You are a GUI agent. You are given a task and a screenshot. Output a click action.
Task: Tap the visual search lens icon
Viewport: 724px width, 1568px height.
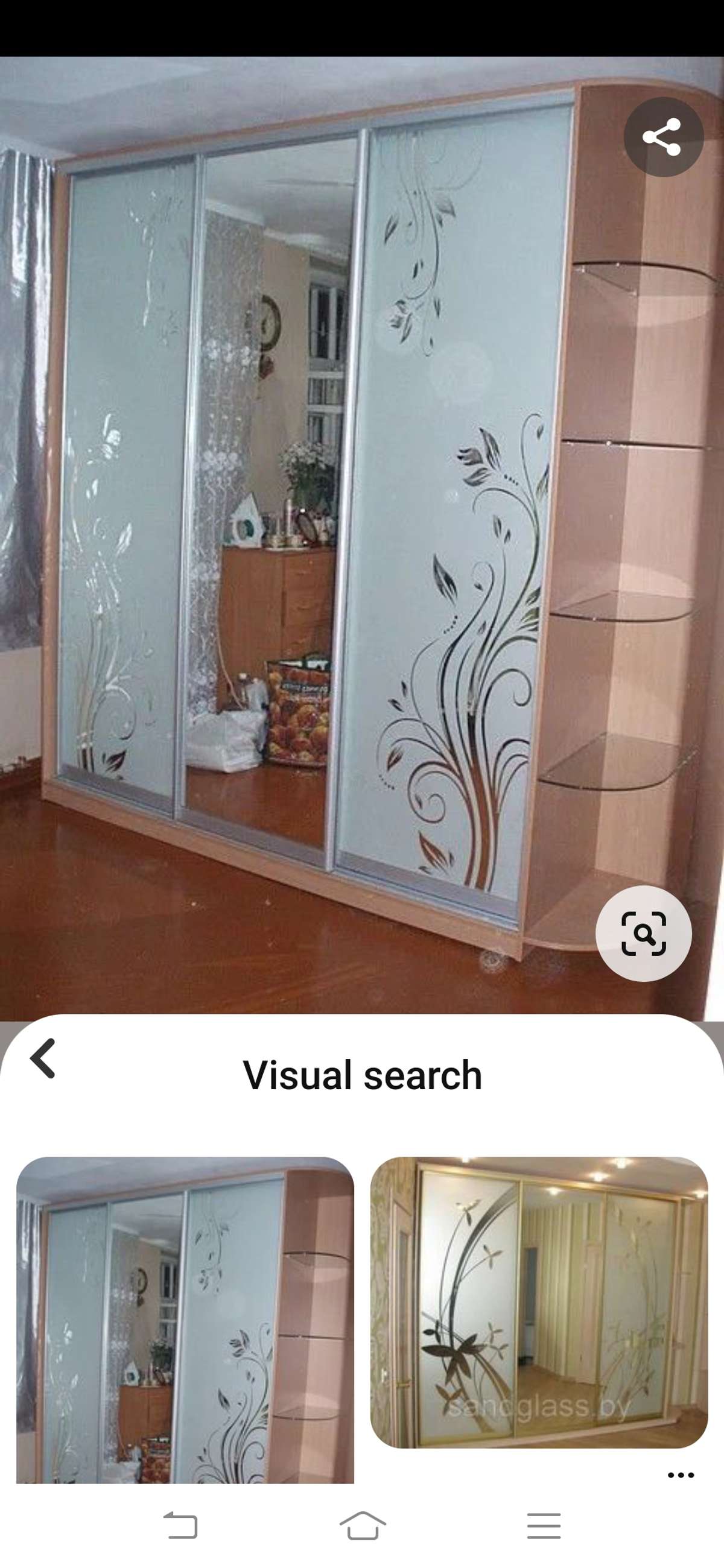643,933
